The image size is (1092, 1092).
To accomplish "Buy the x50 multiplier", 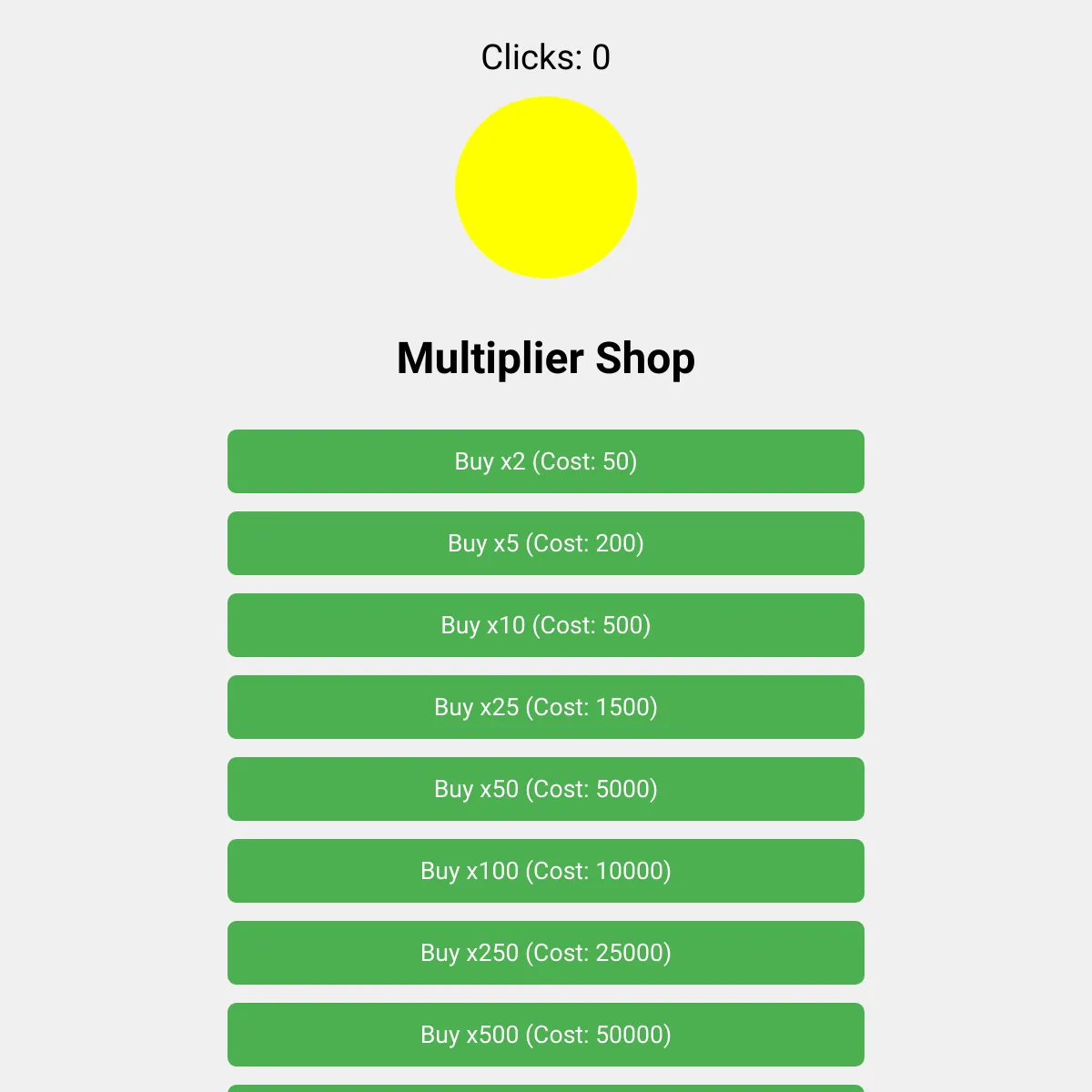I will [x=546, y=789].
